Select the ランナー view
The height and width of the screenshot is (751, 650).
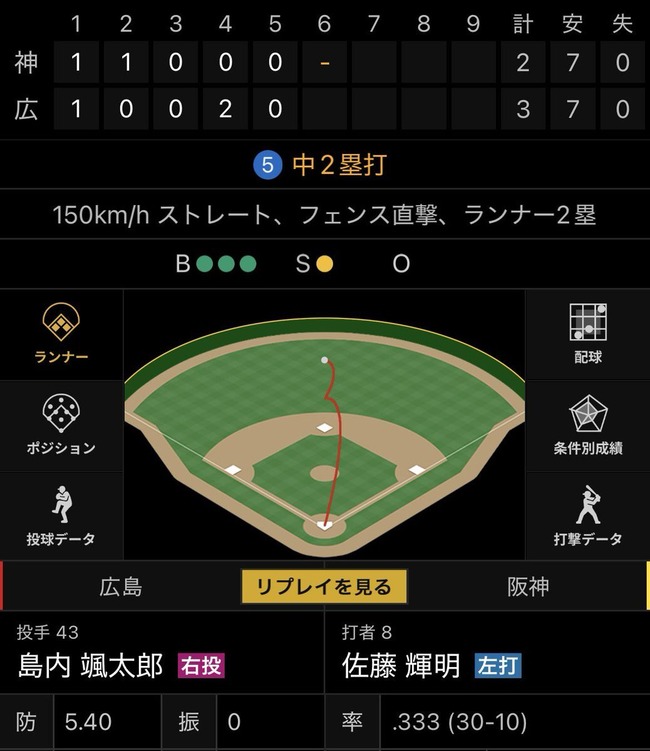[x=61, y=335]
